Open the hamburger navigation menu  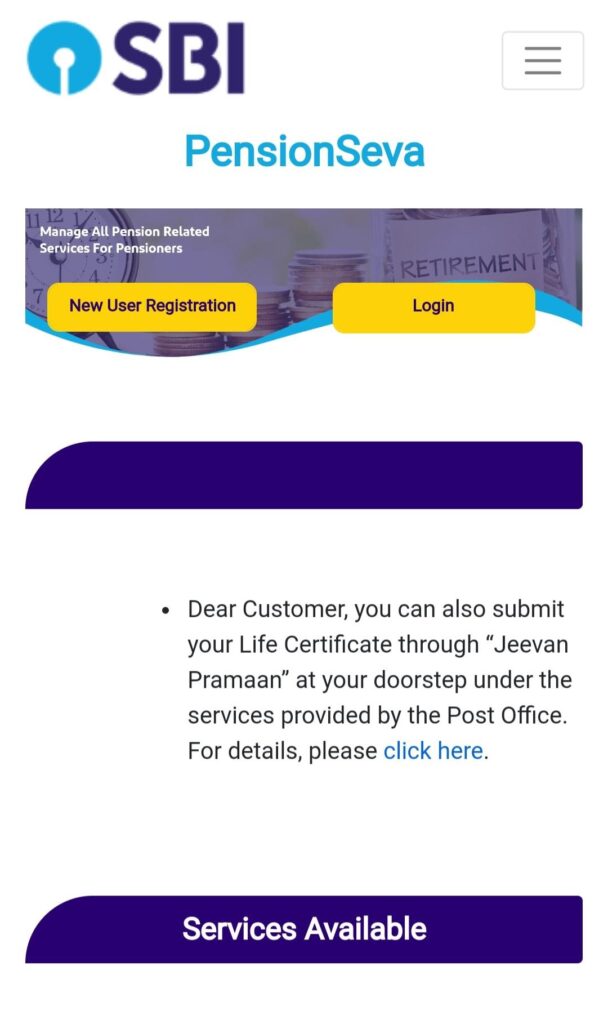(x=542, y=61)
